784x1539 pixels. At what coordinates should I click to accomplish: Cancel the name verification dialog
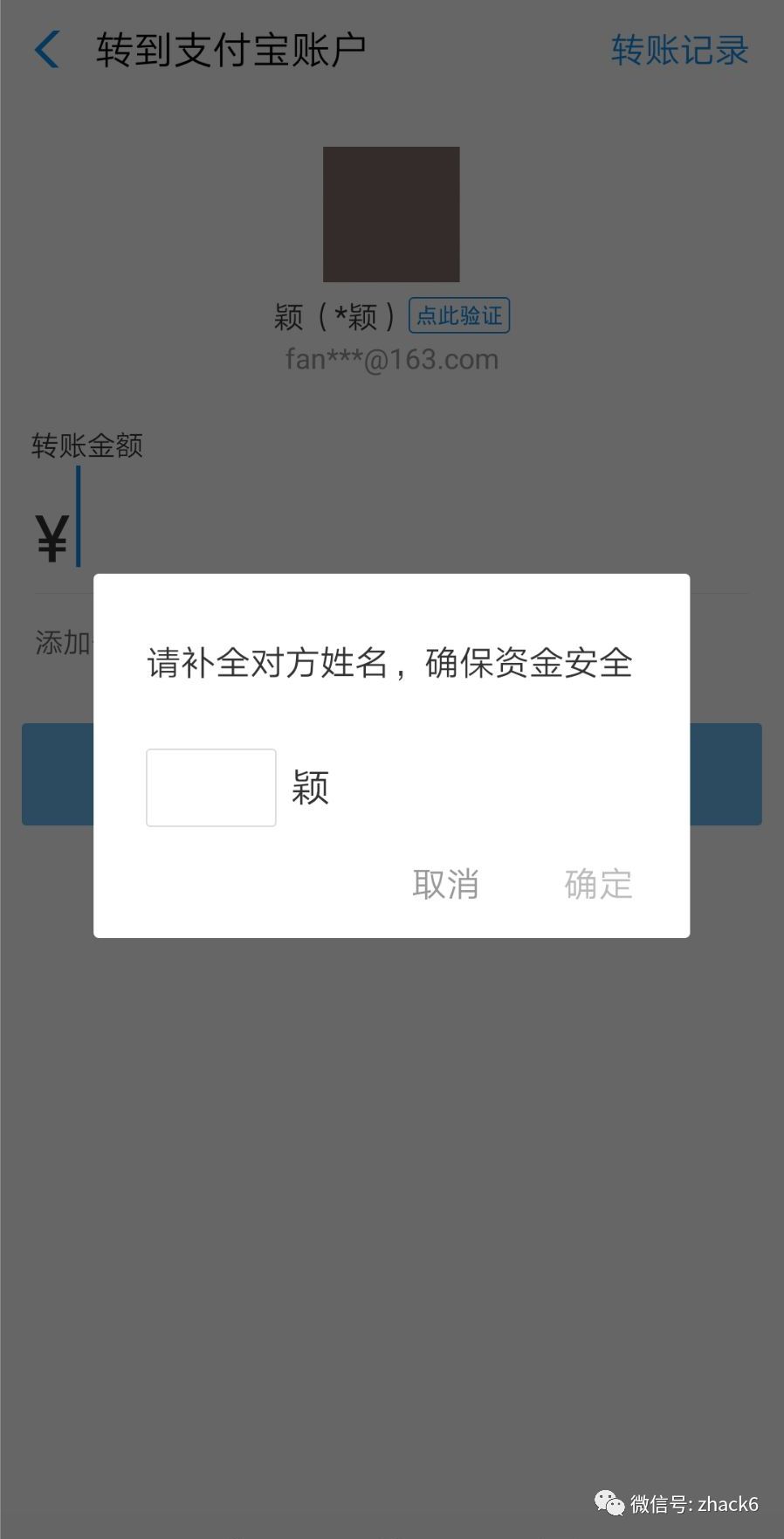click(x=445, y=884)
